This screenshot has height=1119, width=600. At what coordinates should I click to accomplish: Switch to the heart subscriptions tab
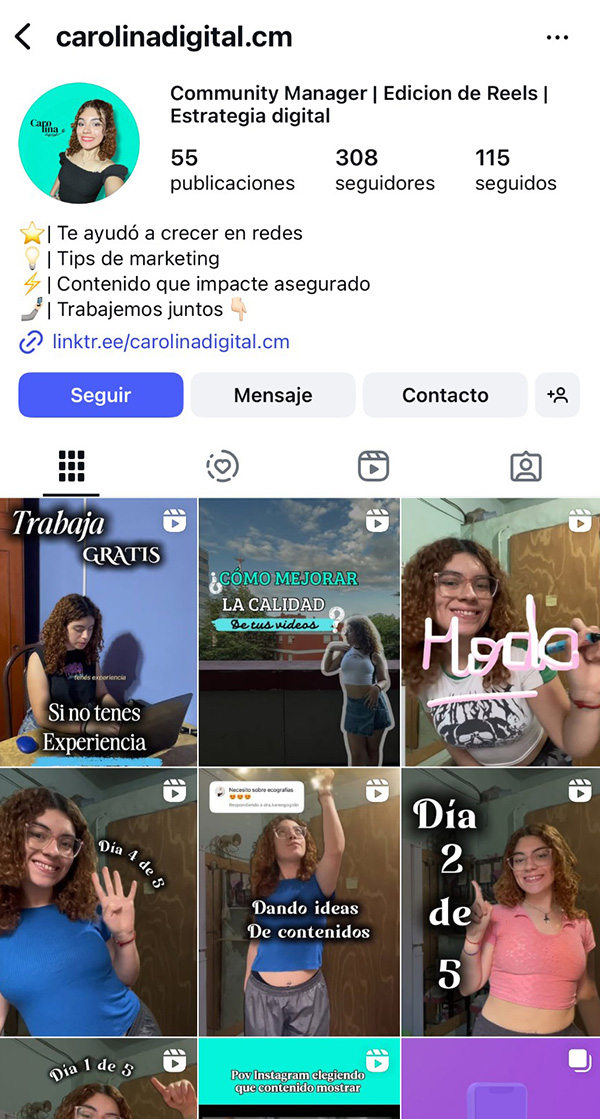tap(222, 466)
